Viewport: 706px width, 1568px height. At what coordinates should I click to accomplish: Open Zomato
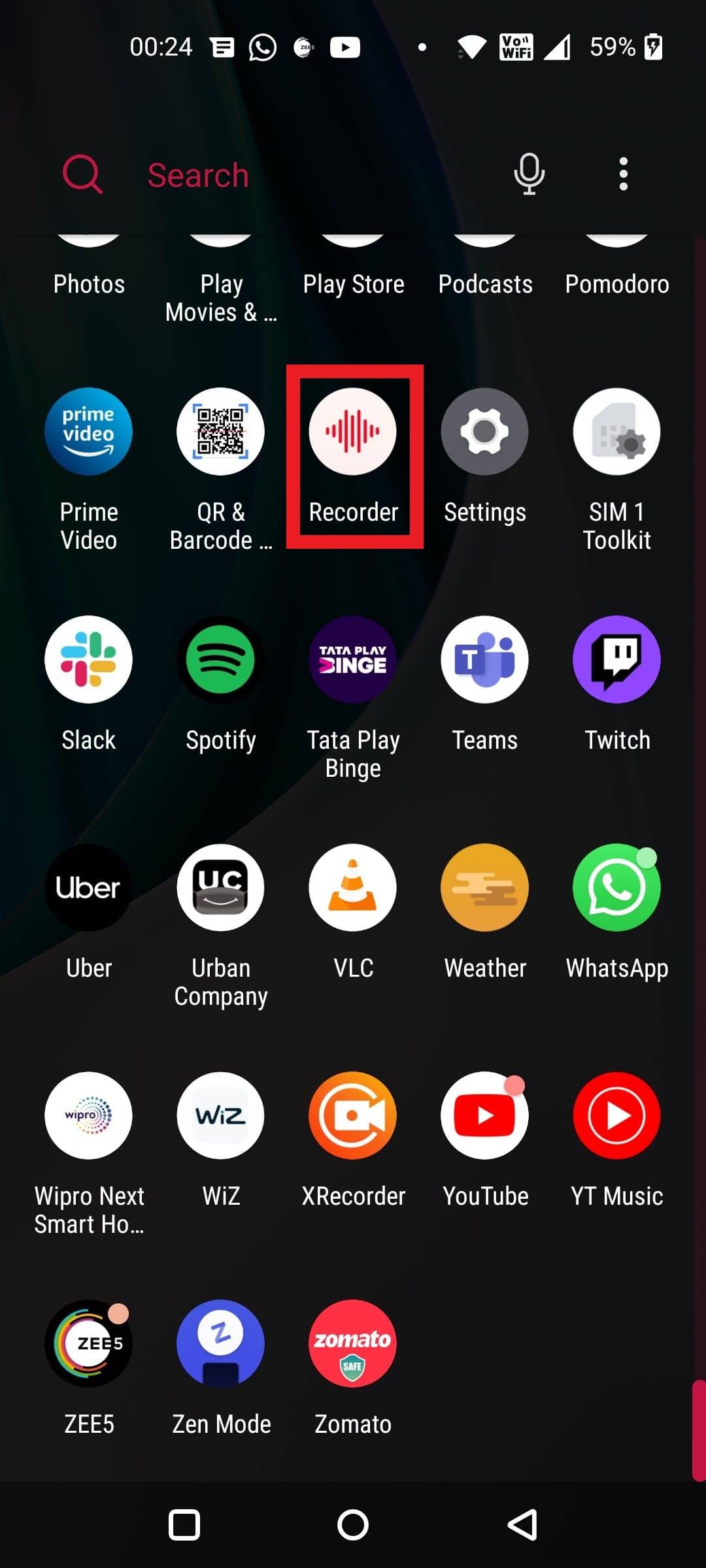coord(353,1343)
